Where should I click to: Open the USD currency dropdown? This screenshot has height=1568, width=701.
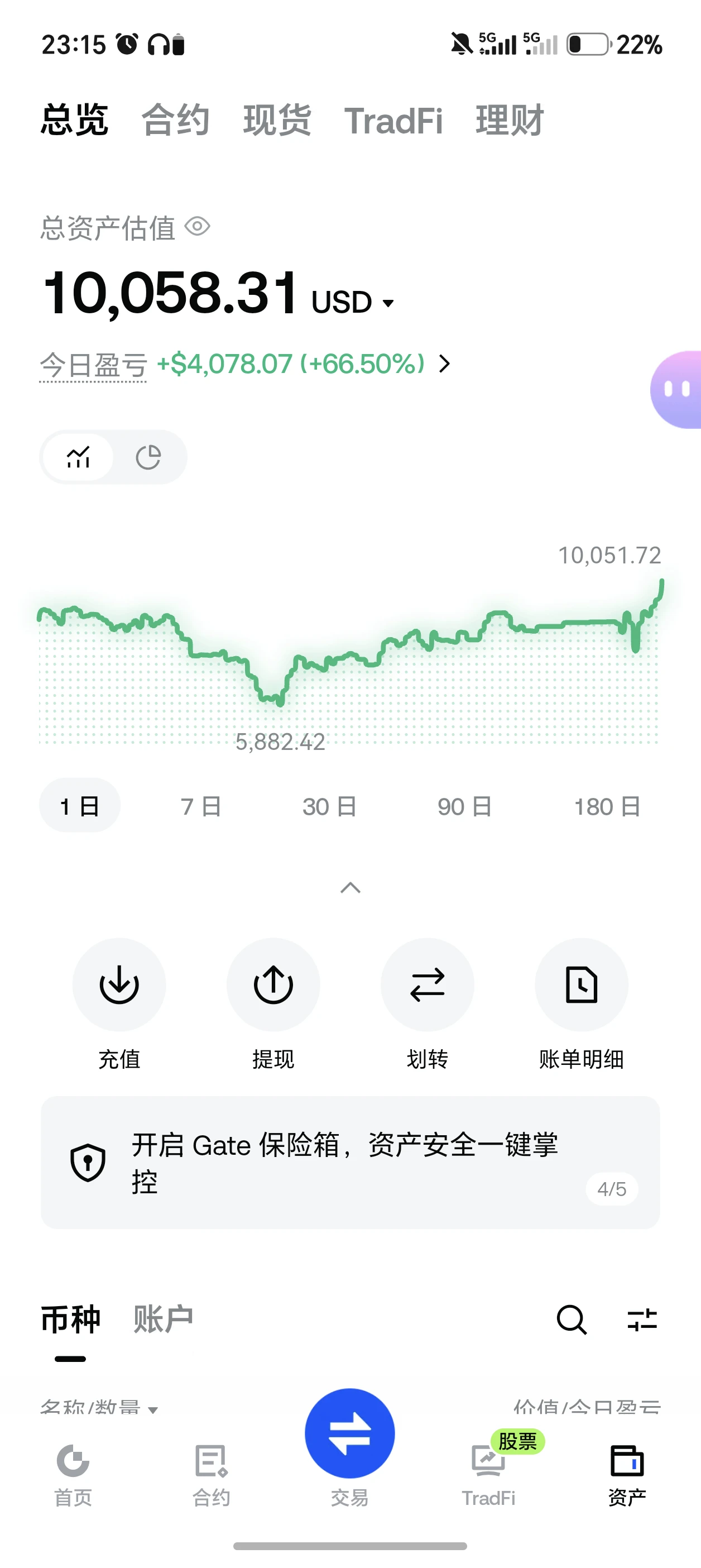(x=353, y=302)
